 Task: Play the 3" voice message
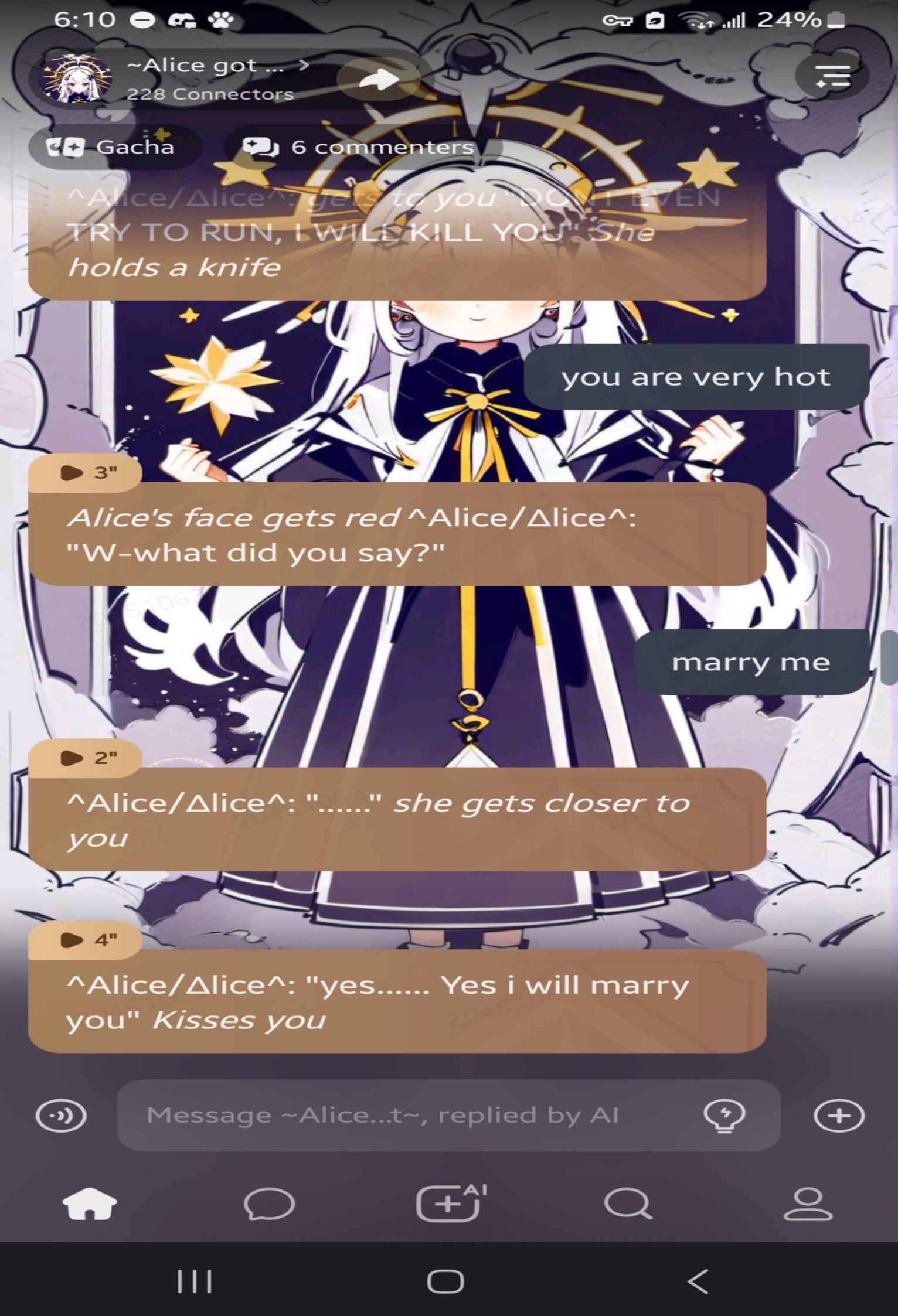[x=85, y=472]
